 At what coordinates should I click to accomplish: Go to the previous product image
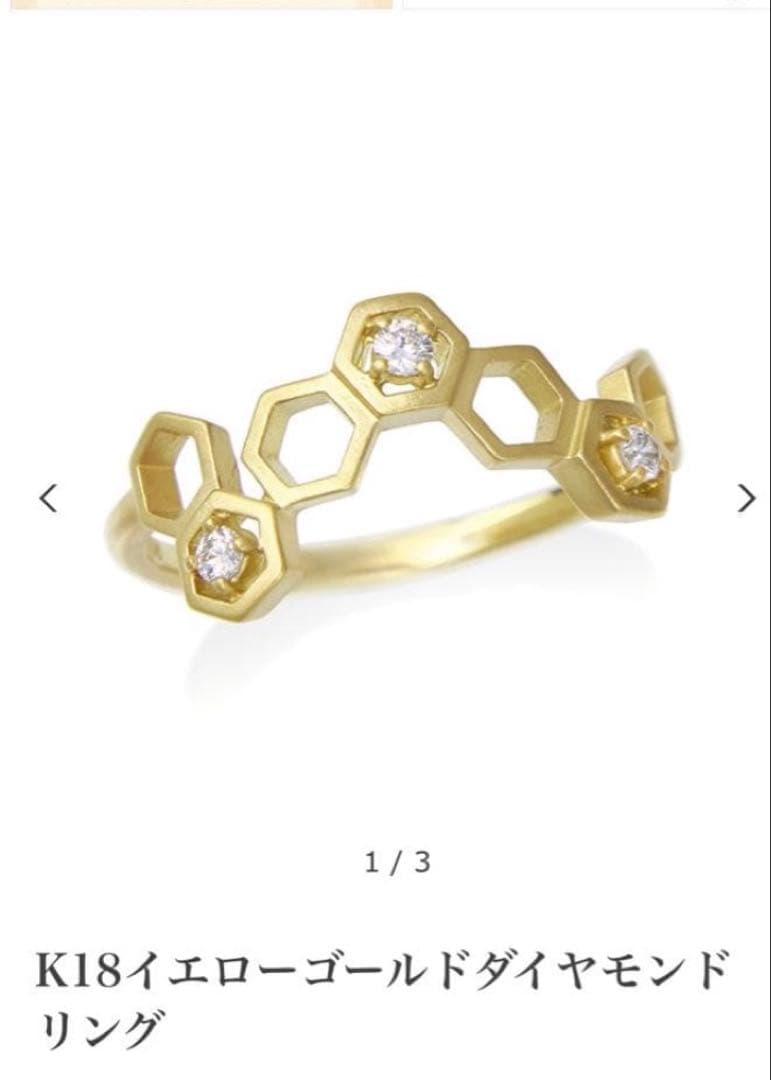(47, 497)
